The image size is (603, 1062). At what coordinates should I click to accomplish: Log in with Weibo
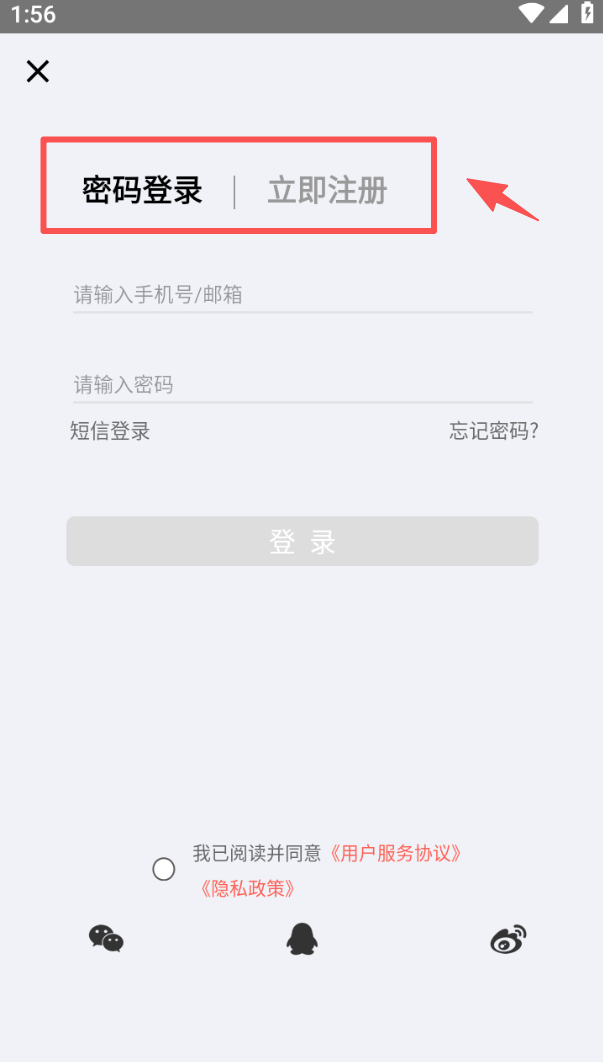(x=508, y=938)
